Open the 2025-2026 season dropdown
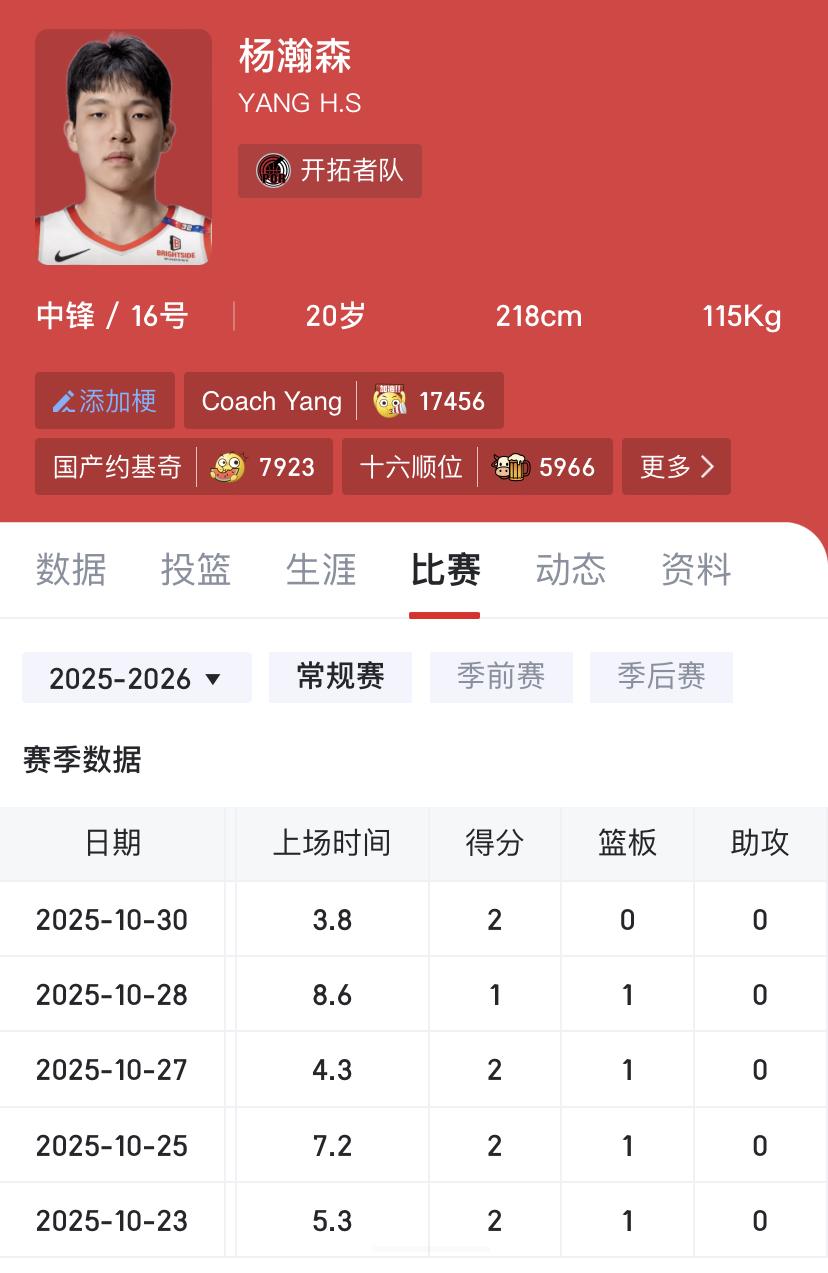Screen dimensions: 828x1273 136,677
